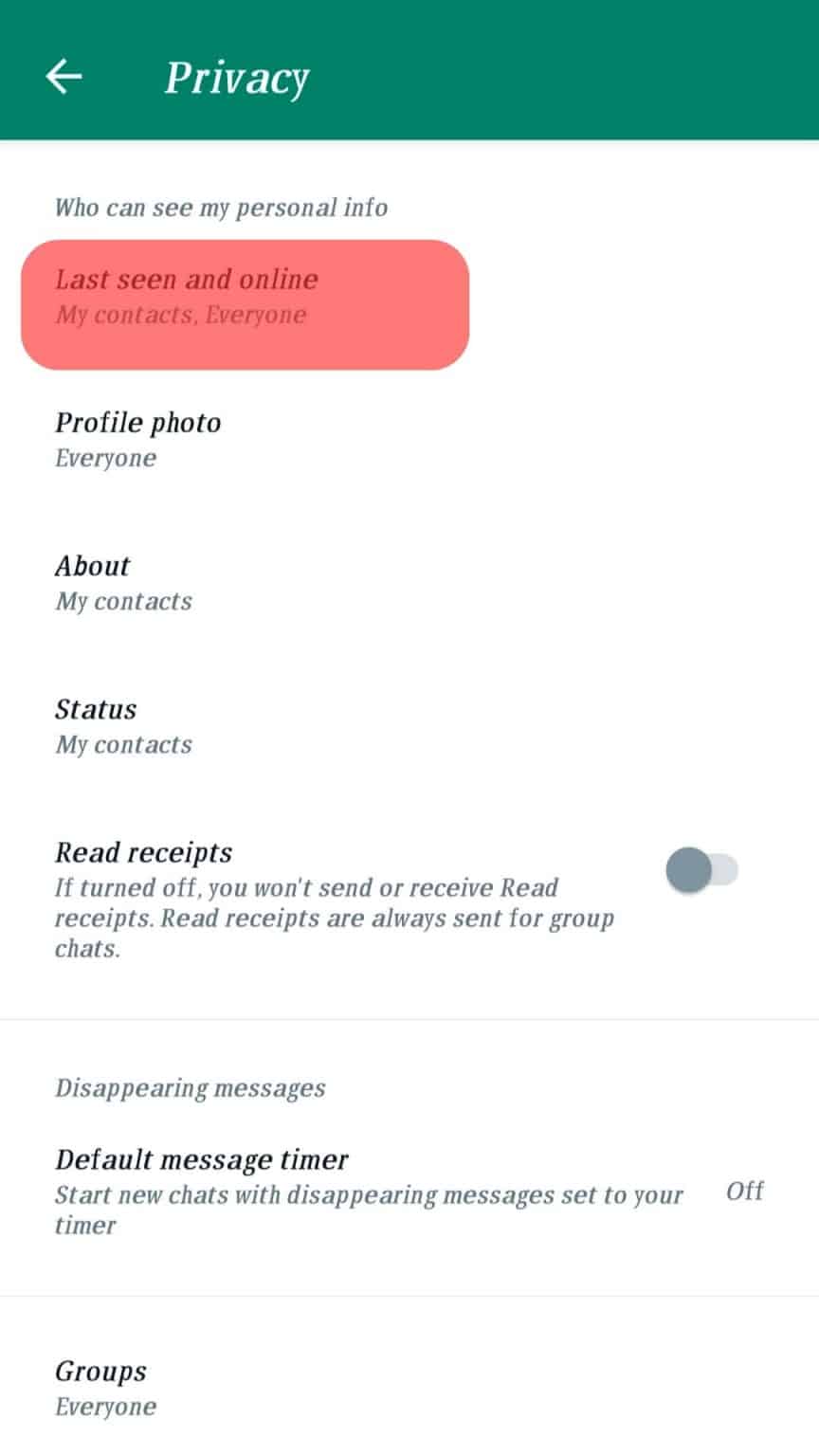Image resolution: width=819 pixels, height=1456 pixels.
Task: Click the Read receipts label text
Action: click(144, 852)
